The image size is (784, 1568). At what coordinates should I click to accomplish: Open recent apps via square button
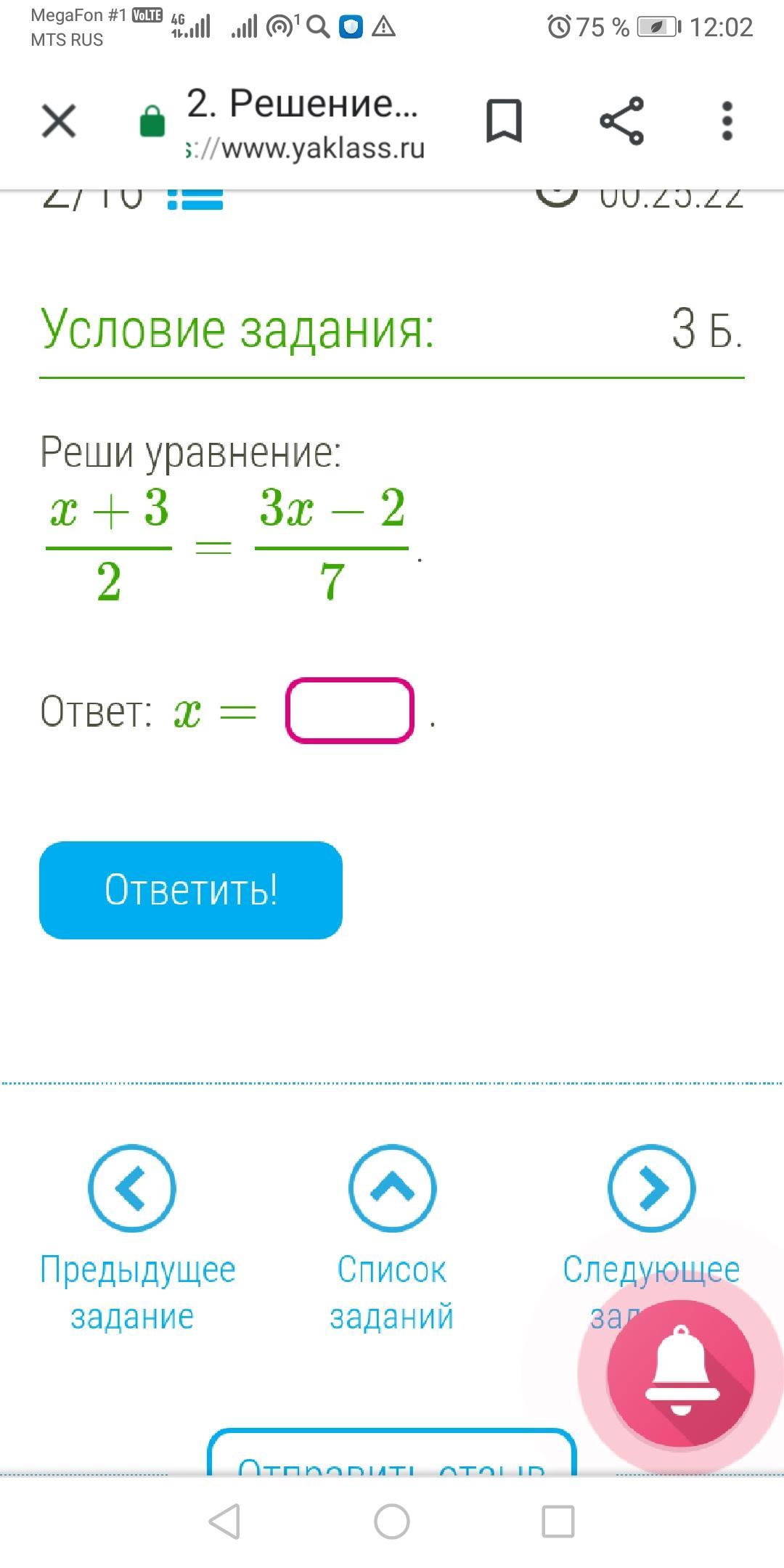click(x=558, y=1522)
